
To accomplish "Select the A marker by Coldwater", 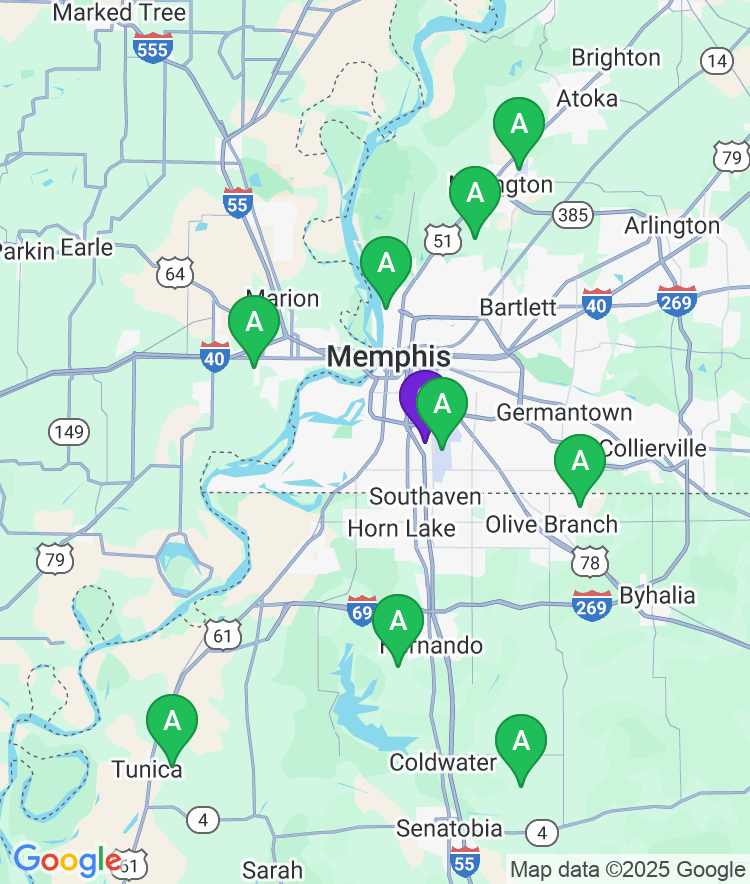I will click(522, 740).
